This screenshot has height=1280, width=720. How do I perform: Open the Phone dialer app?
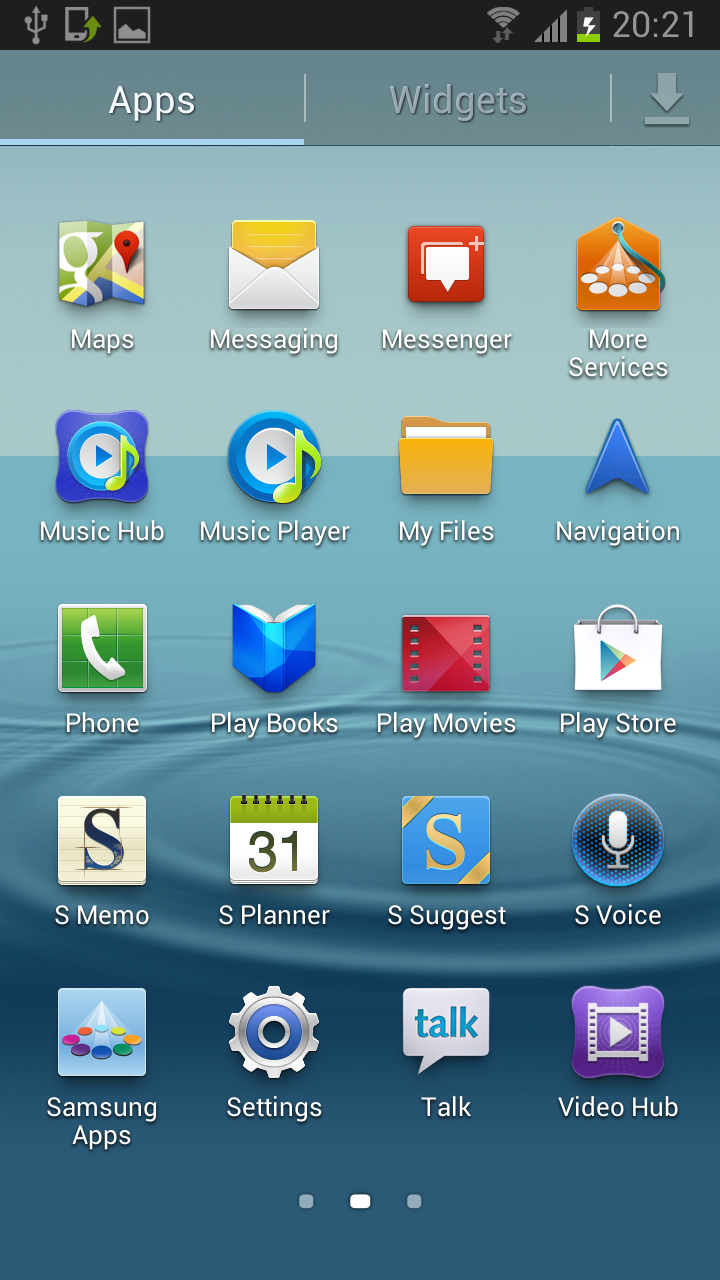click(102, 649)
